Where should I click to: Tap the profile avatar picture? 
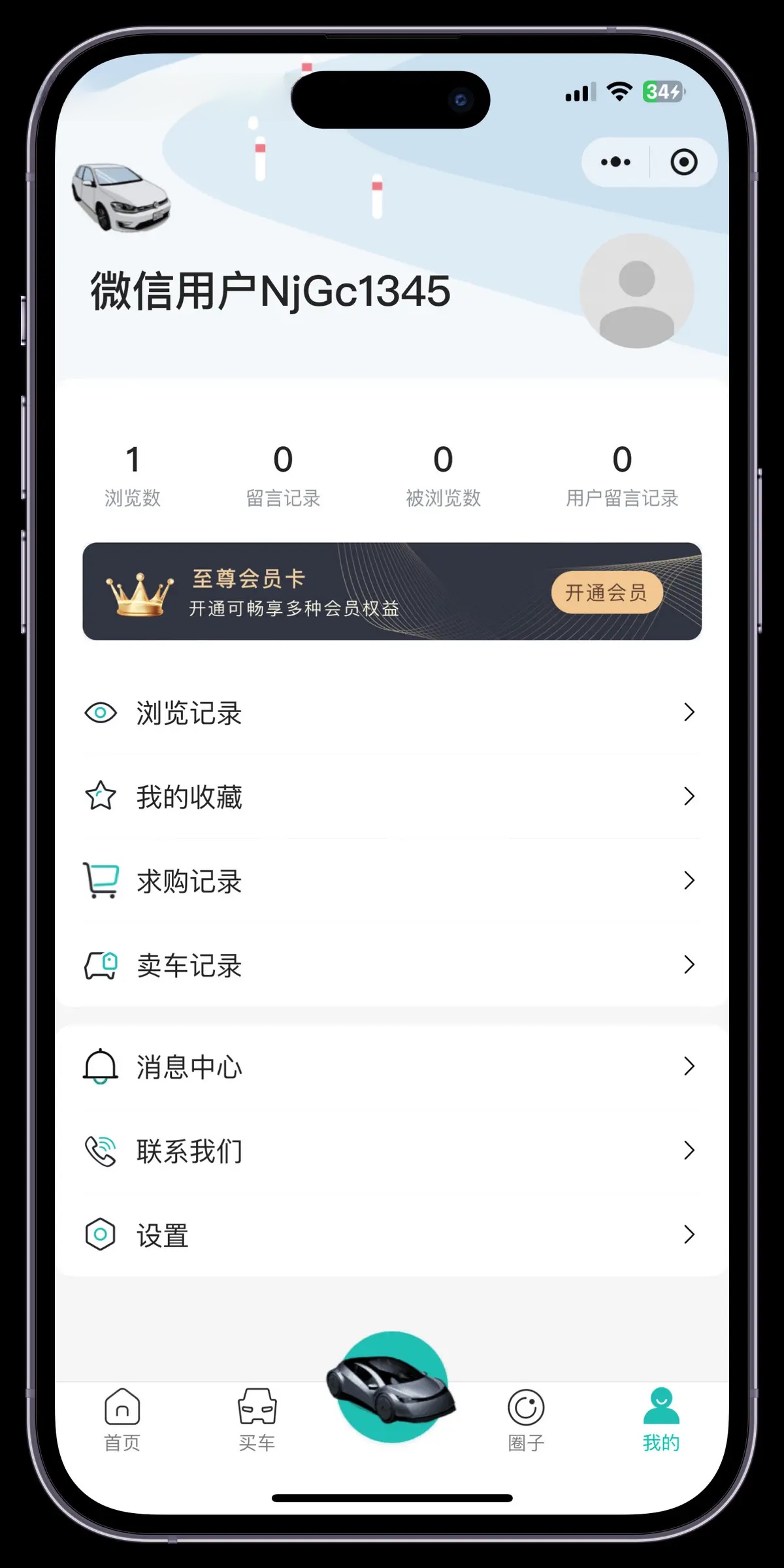tap(636, 291)
